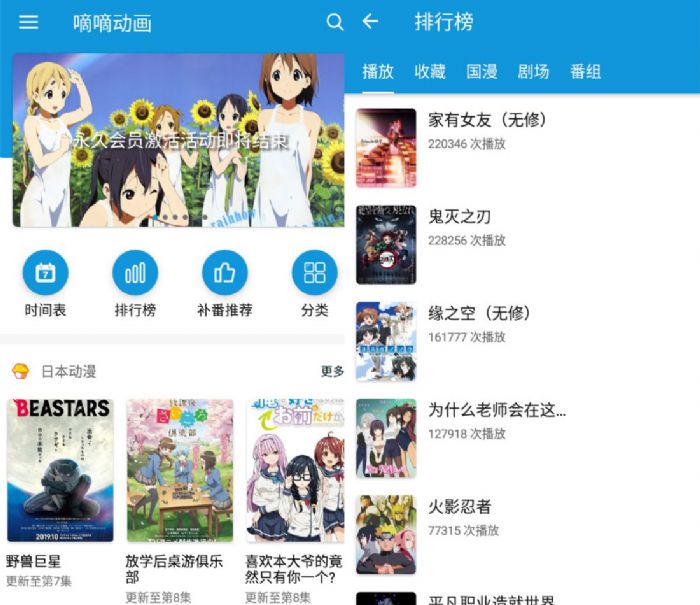The height and width of the screenshot is (605, 700).
Task: Open the search icon in 嘀嘀动画 bar
Action: (335, 22)
